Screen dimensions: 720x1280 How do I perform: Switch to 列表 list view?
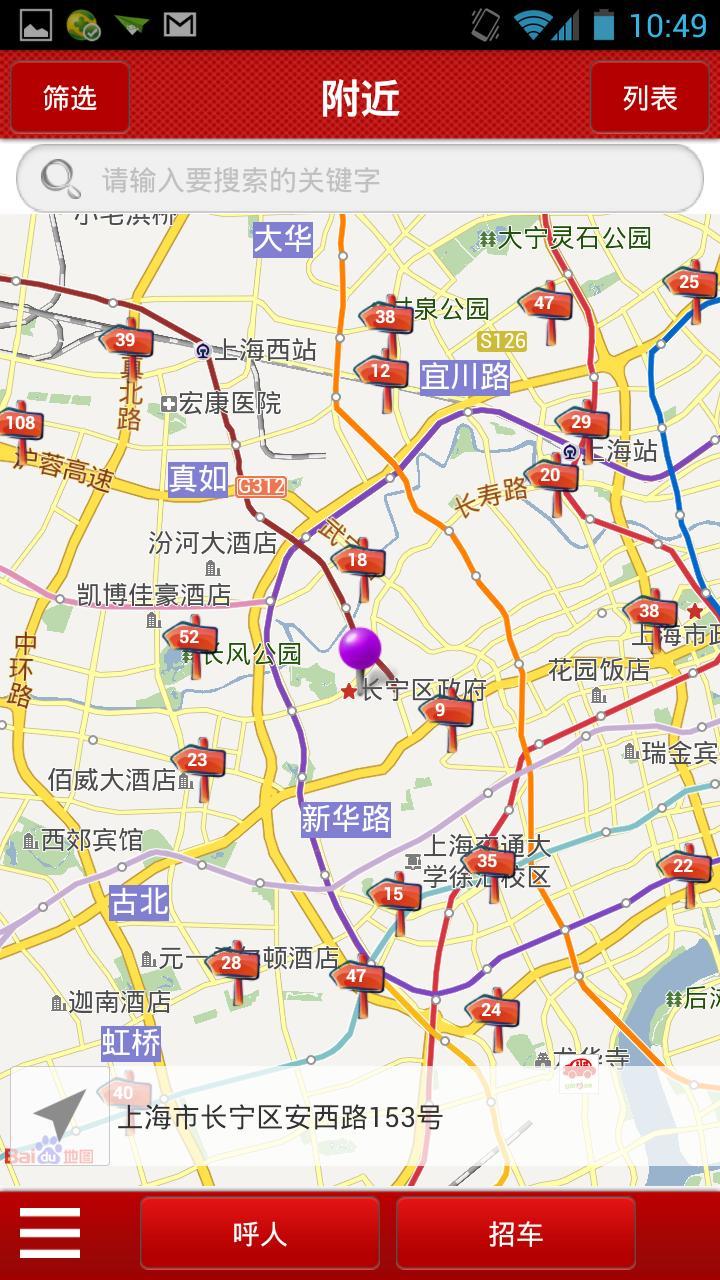tap(652, 97)
